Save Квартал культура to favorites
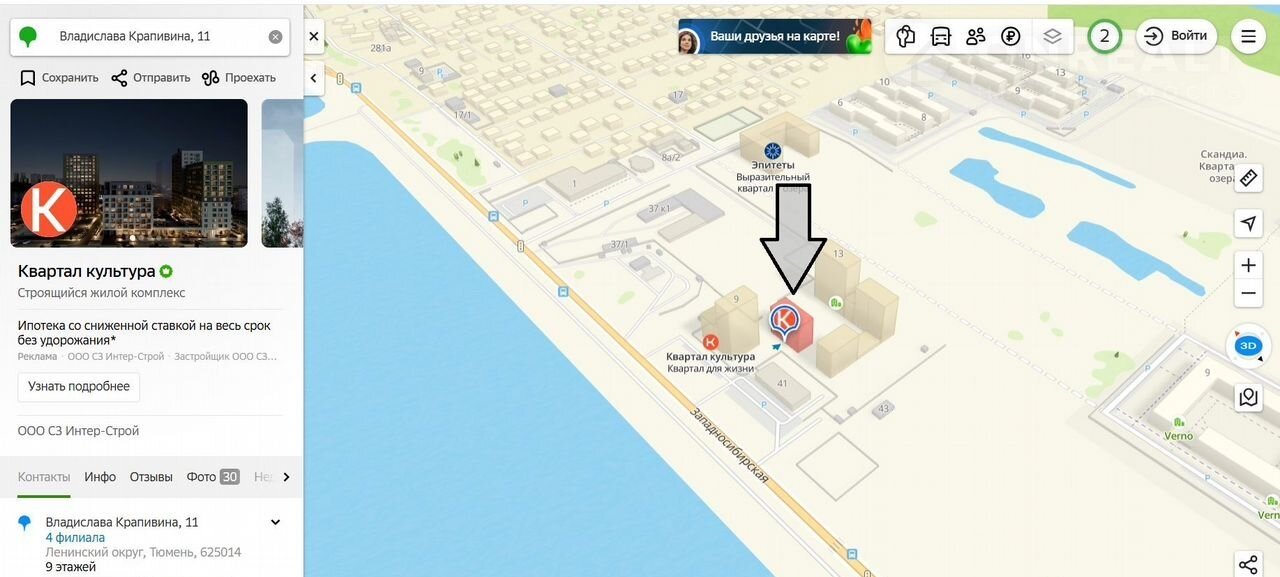Screen dimensions: 1280x577 coord(59,78)
